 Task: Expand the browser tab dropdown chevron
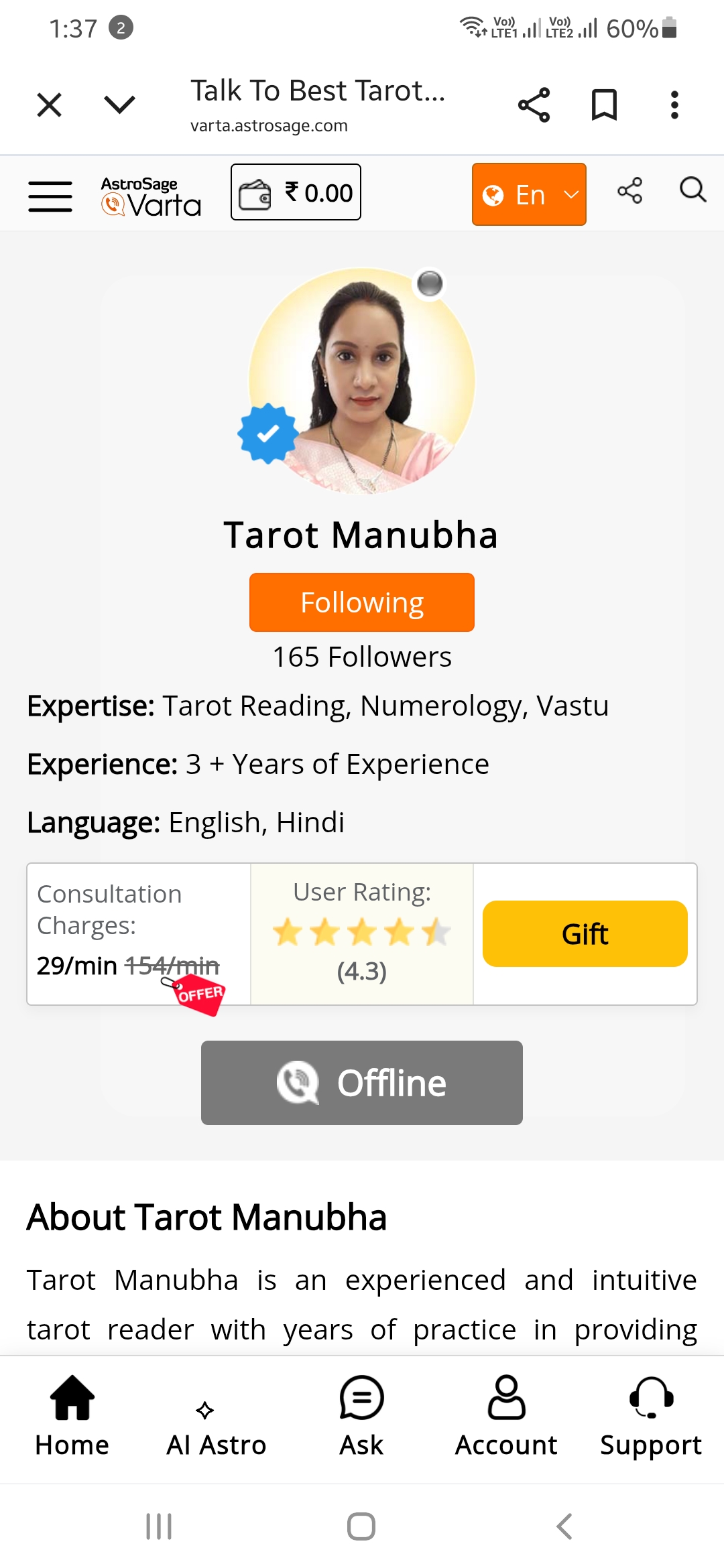point(120,105)
